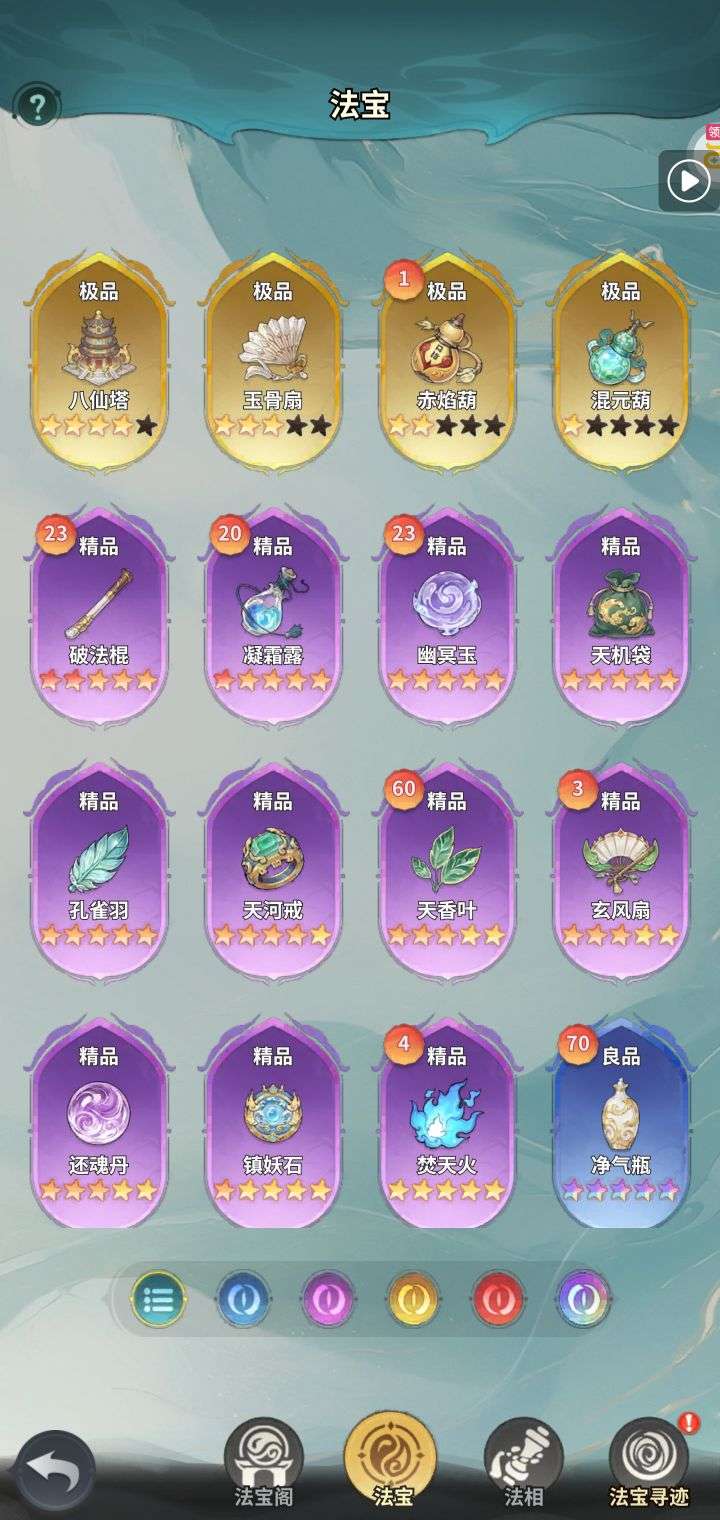Tap the video play button
The width and height of the screenshot is (720, 1520).
point(688,182)
